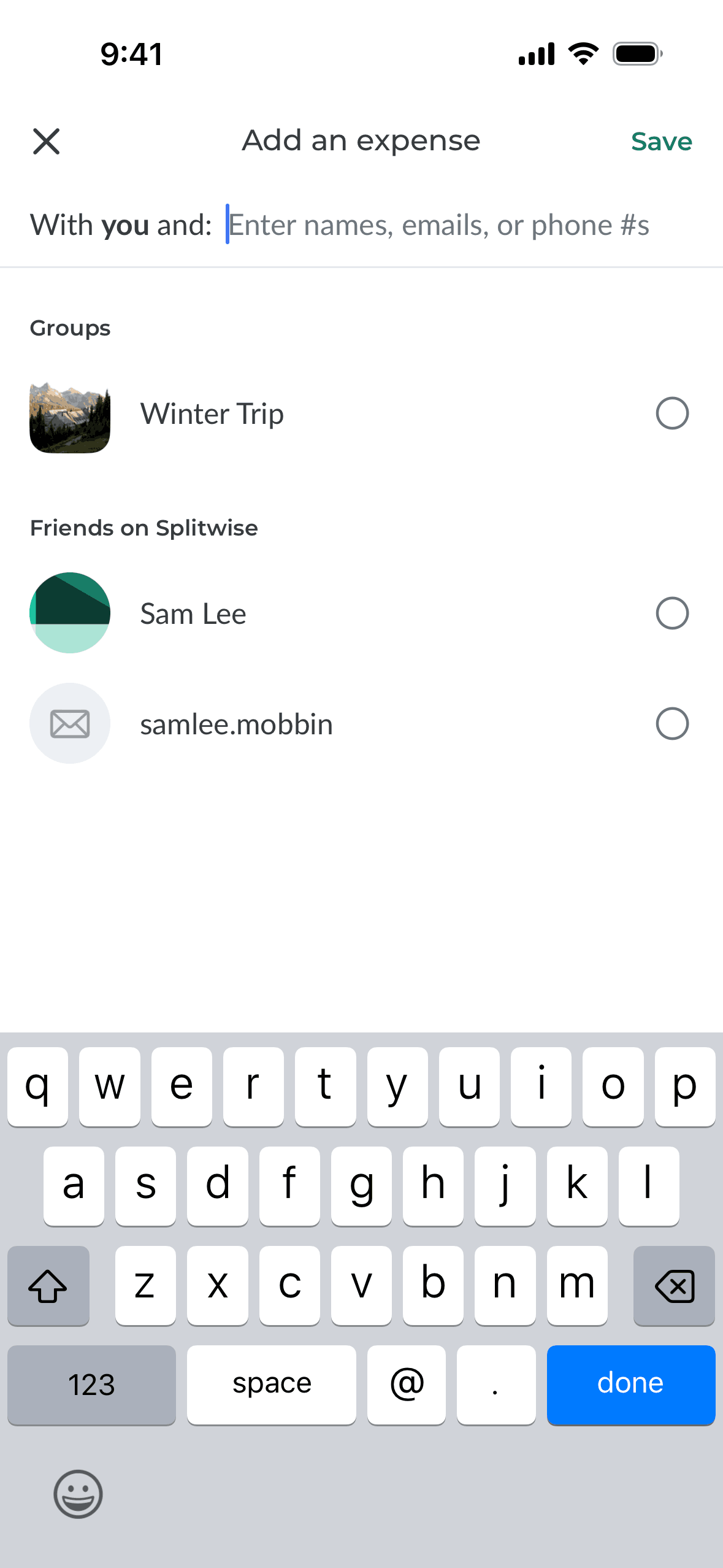
Task: Type the @ symbol key
Action: point(407,1384)
